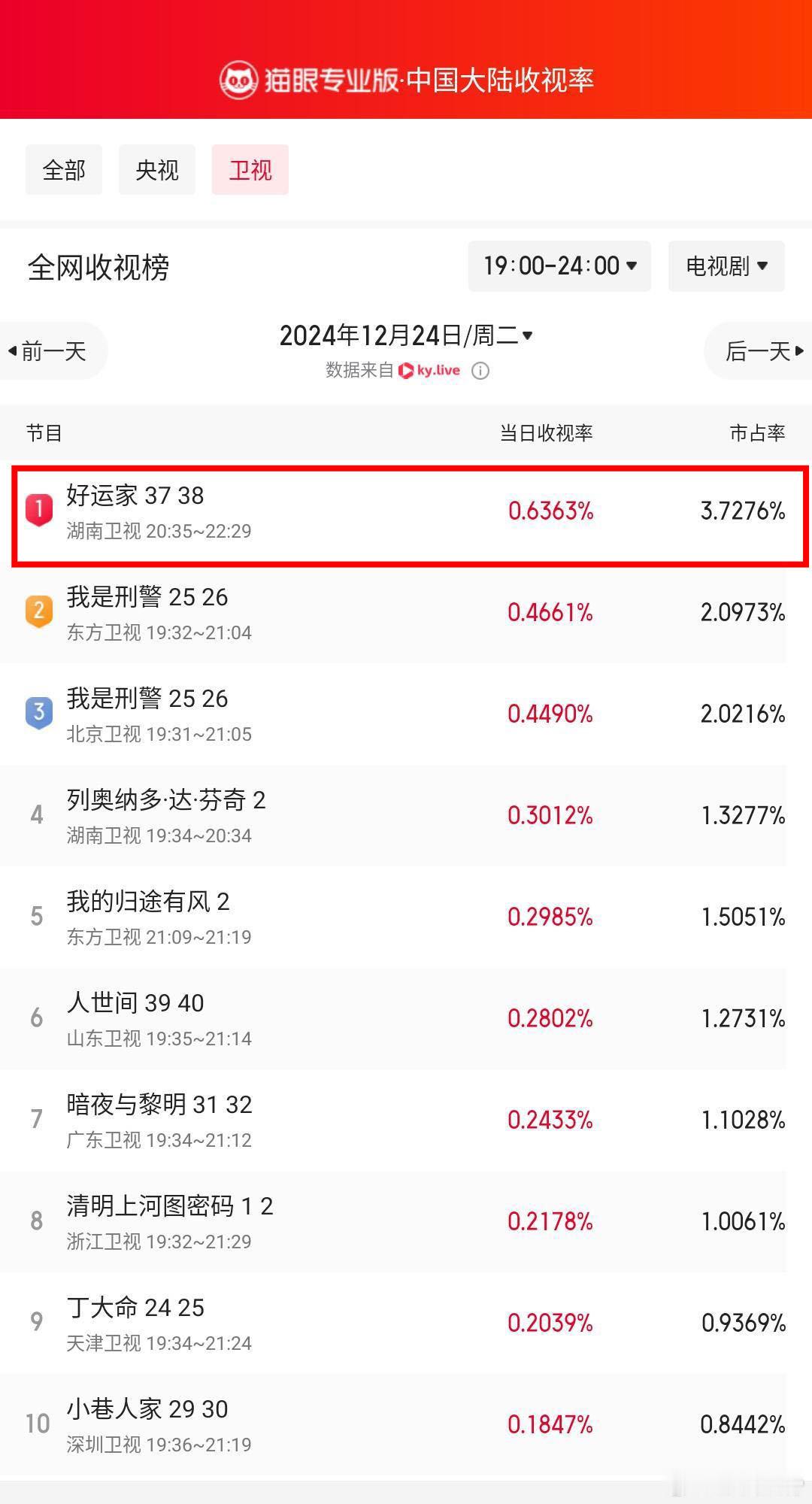Screen dimensions: 812x1504
Task: Go to the next day with 后一天
Action: tap(759, 350)
